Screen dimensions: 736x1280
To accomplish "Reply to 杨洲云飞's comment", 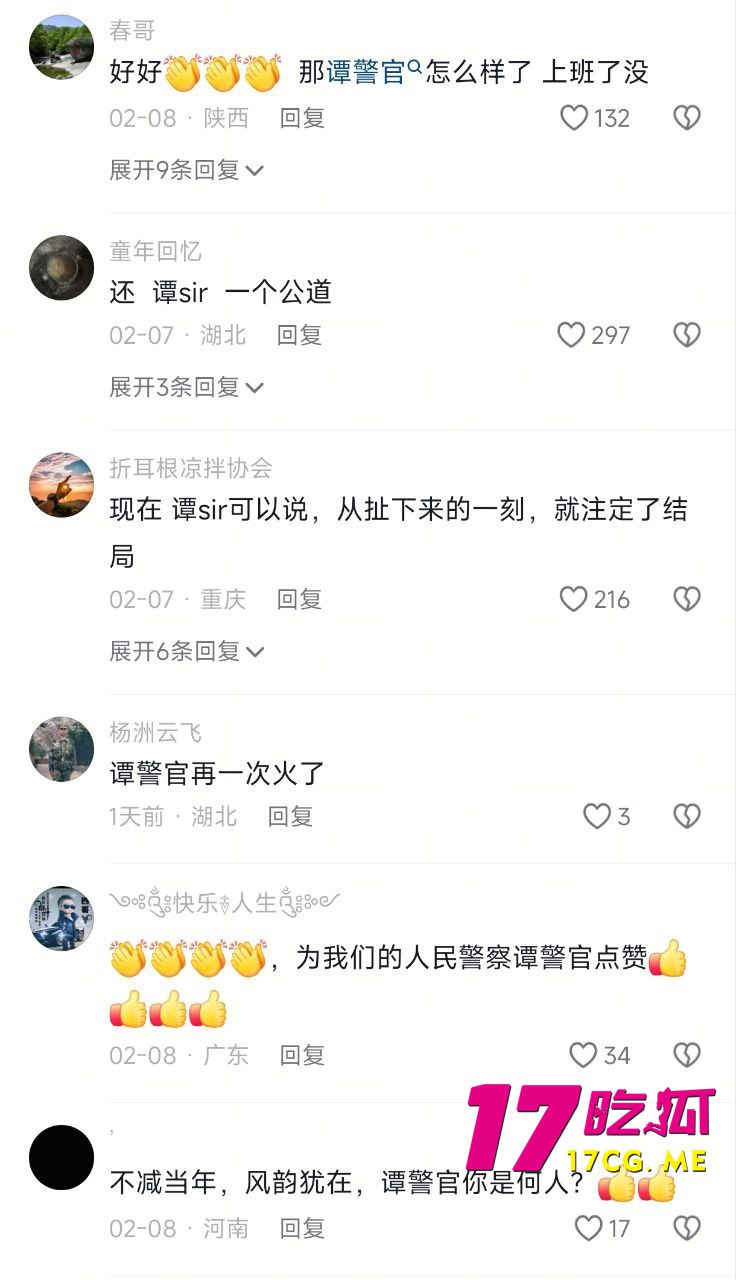I will [x=290, y=817].
